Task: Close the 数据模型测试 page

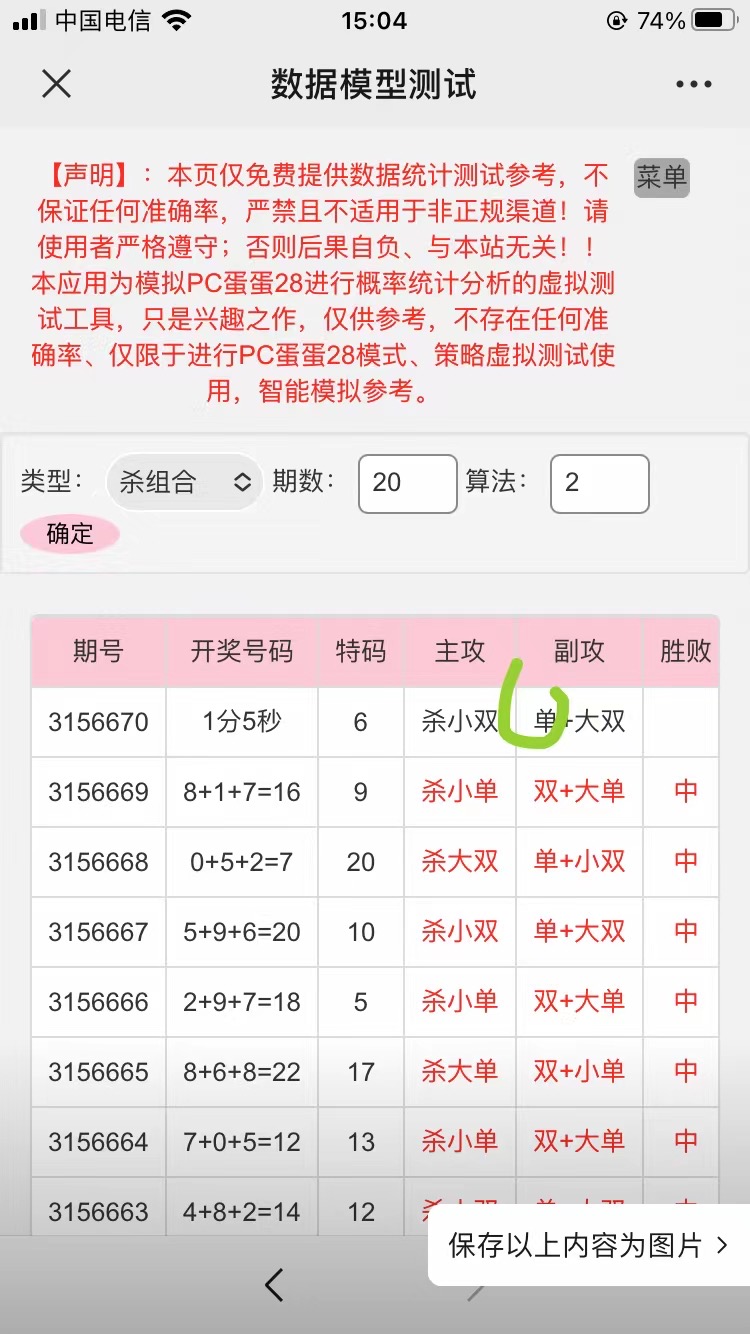Action: [x=57, y=84]
